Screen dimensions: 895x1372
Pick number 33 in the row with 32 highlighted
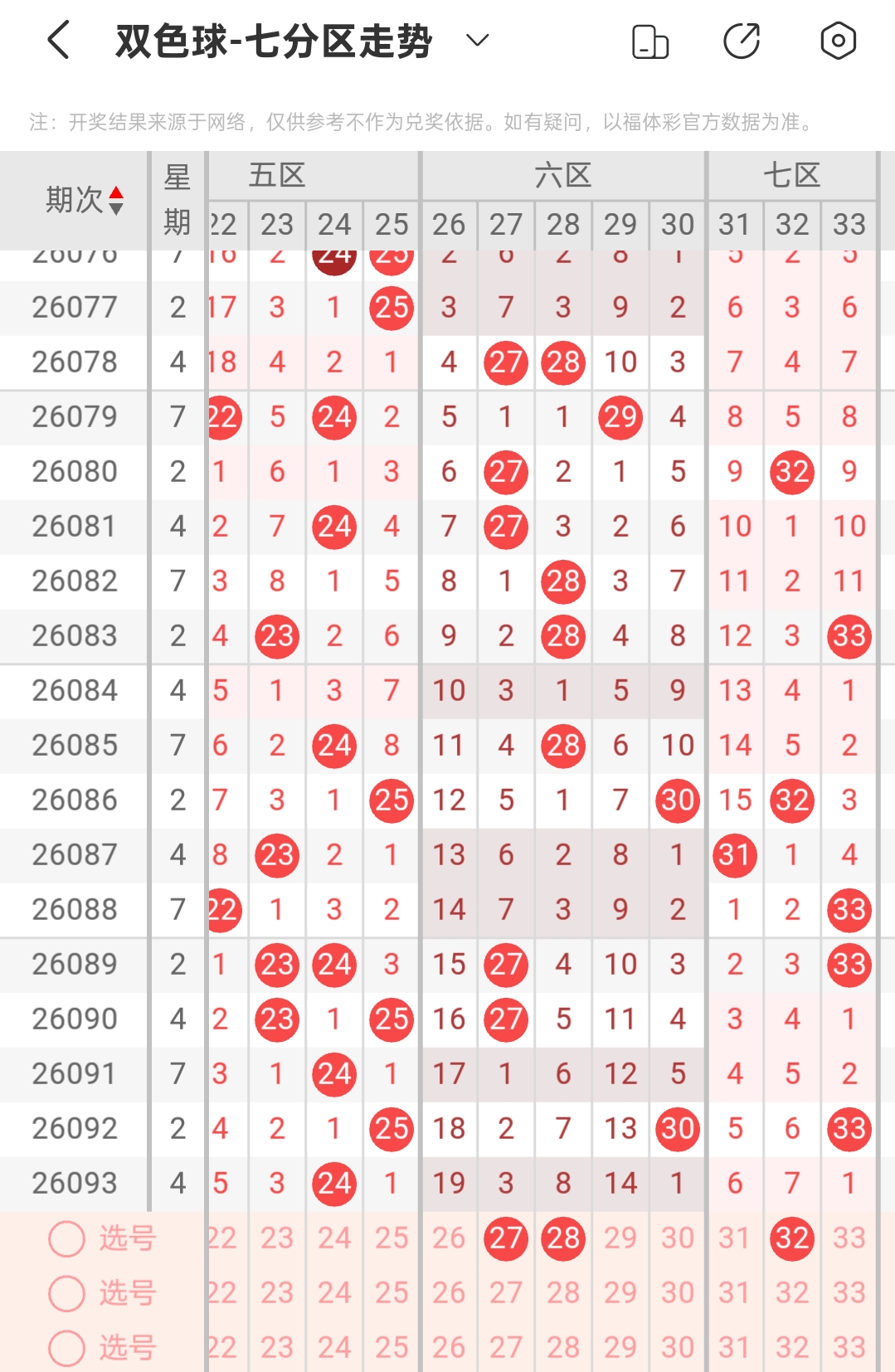[x=849, y=1238]
